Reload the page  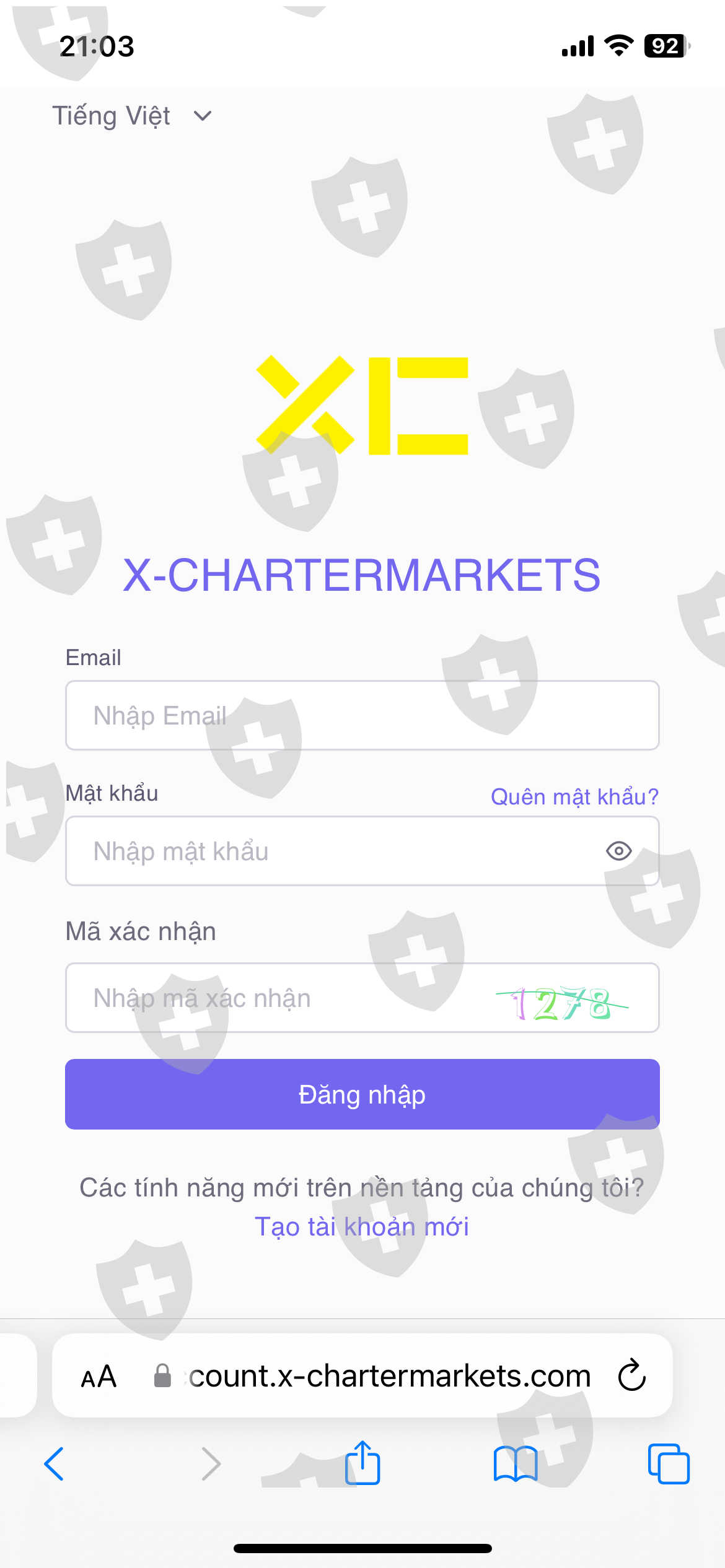pos(631,1375)
